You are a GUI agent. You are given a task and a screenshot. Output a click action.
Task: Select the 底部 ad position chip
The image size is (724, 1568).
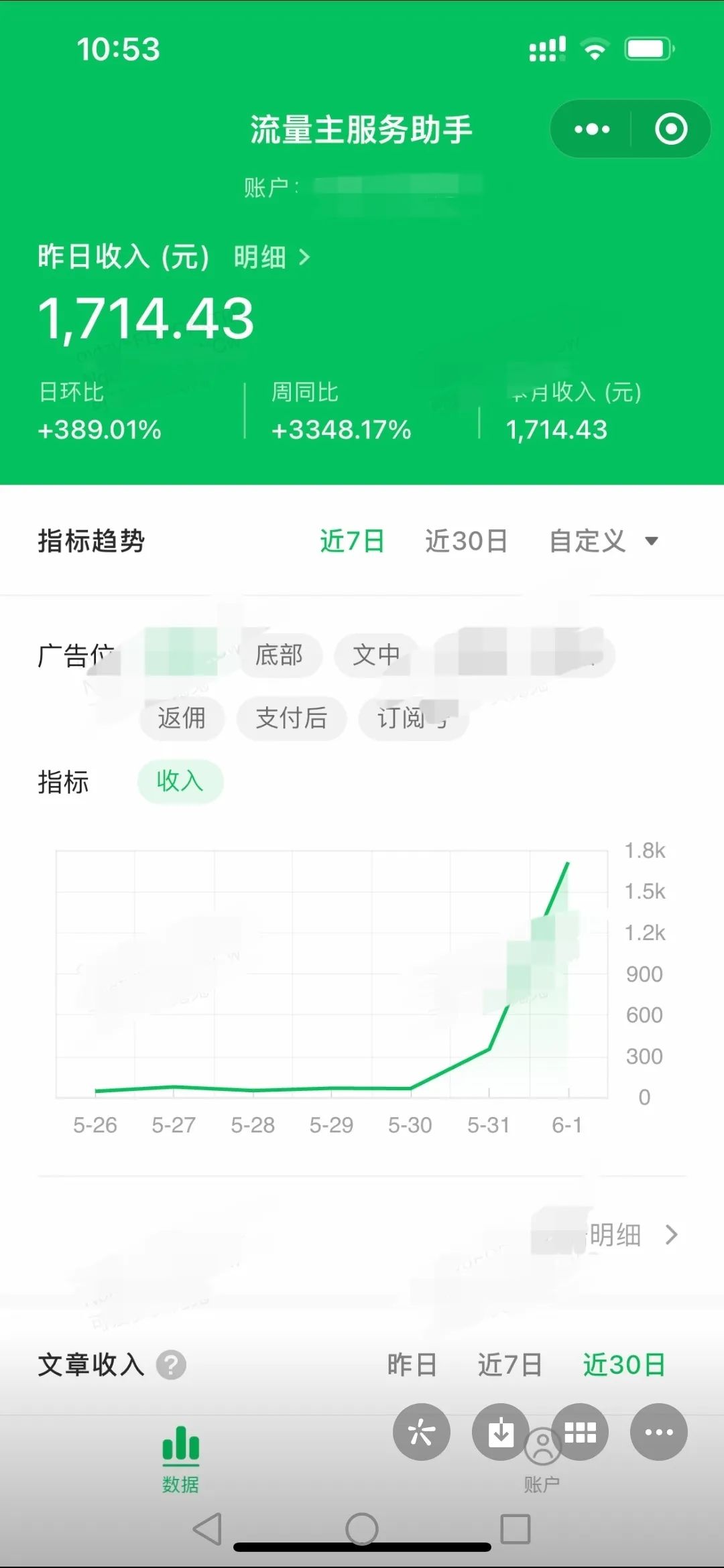pyautogui.click(x=280, y=655)
